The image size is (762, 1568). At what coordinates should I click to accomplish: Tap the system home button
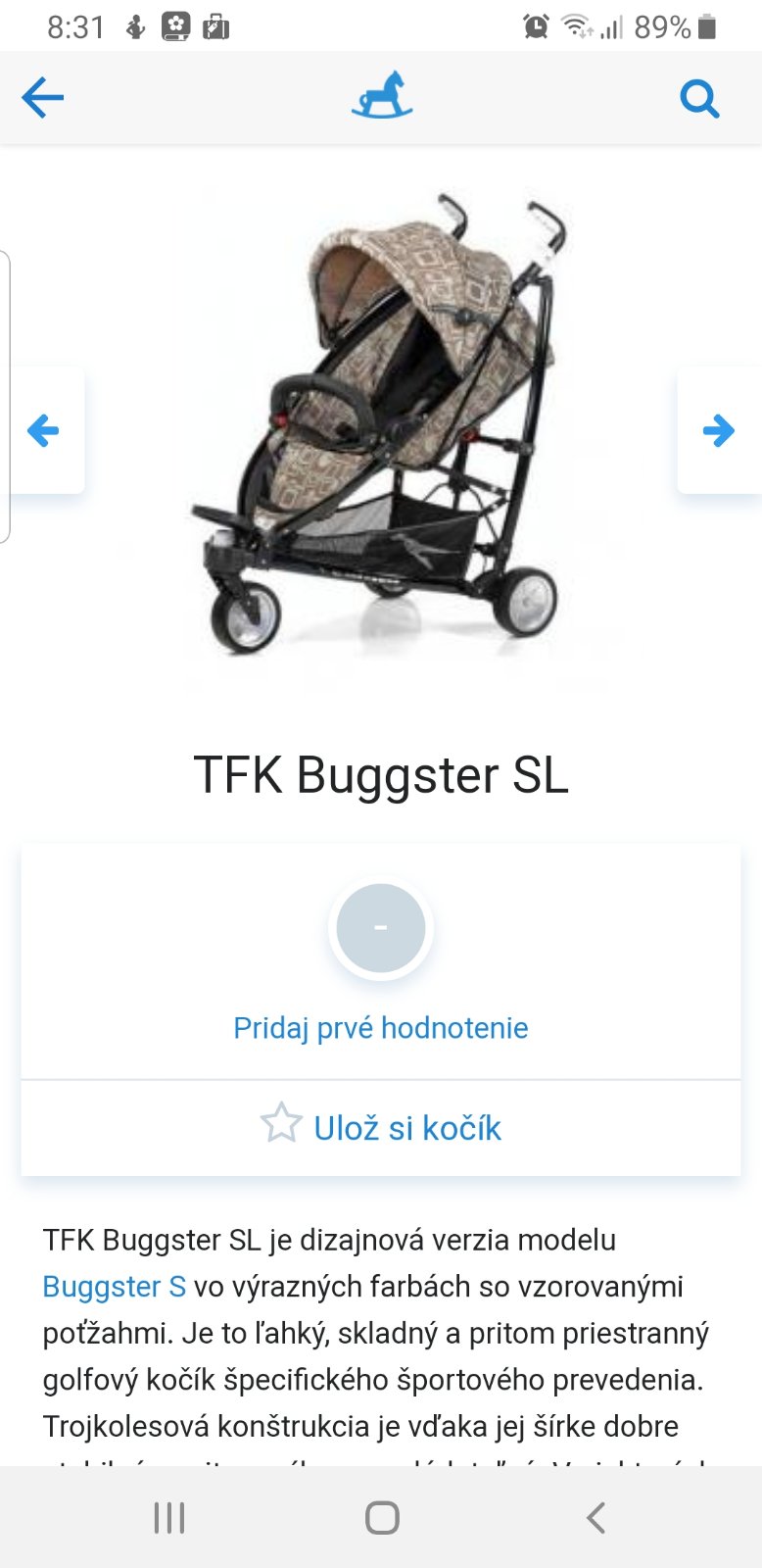click(382, 1518)
